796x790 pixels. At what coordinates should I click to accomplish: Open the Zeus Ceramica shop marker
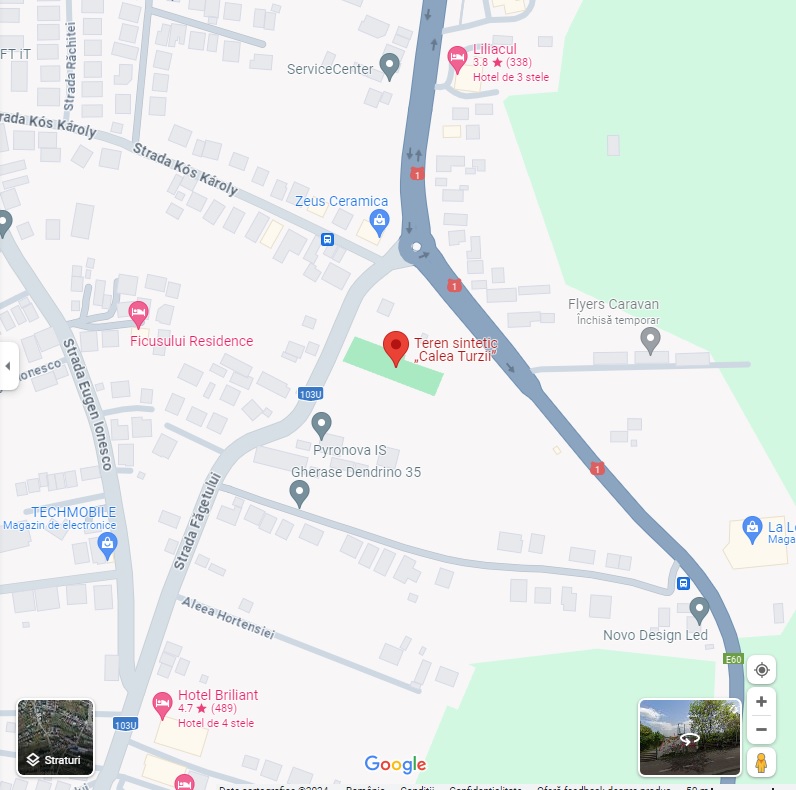pyautogui.click(x=379, y=220)
